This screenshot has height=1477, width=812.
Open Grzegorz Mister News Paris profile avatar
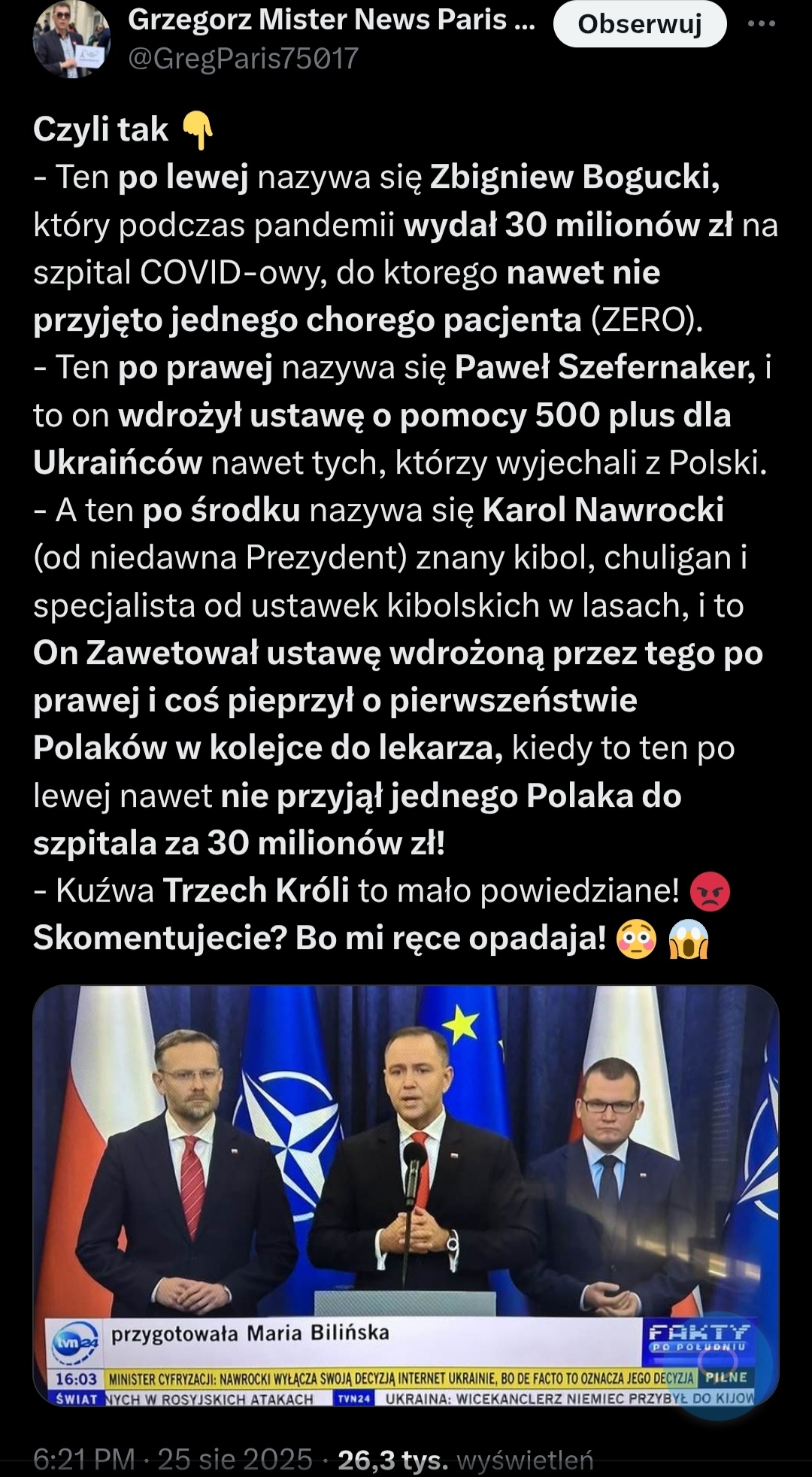71,41
